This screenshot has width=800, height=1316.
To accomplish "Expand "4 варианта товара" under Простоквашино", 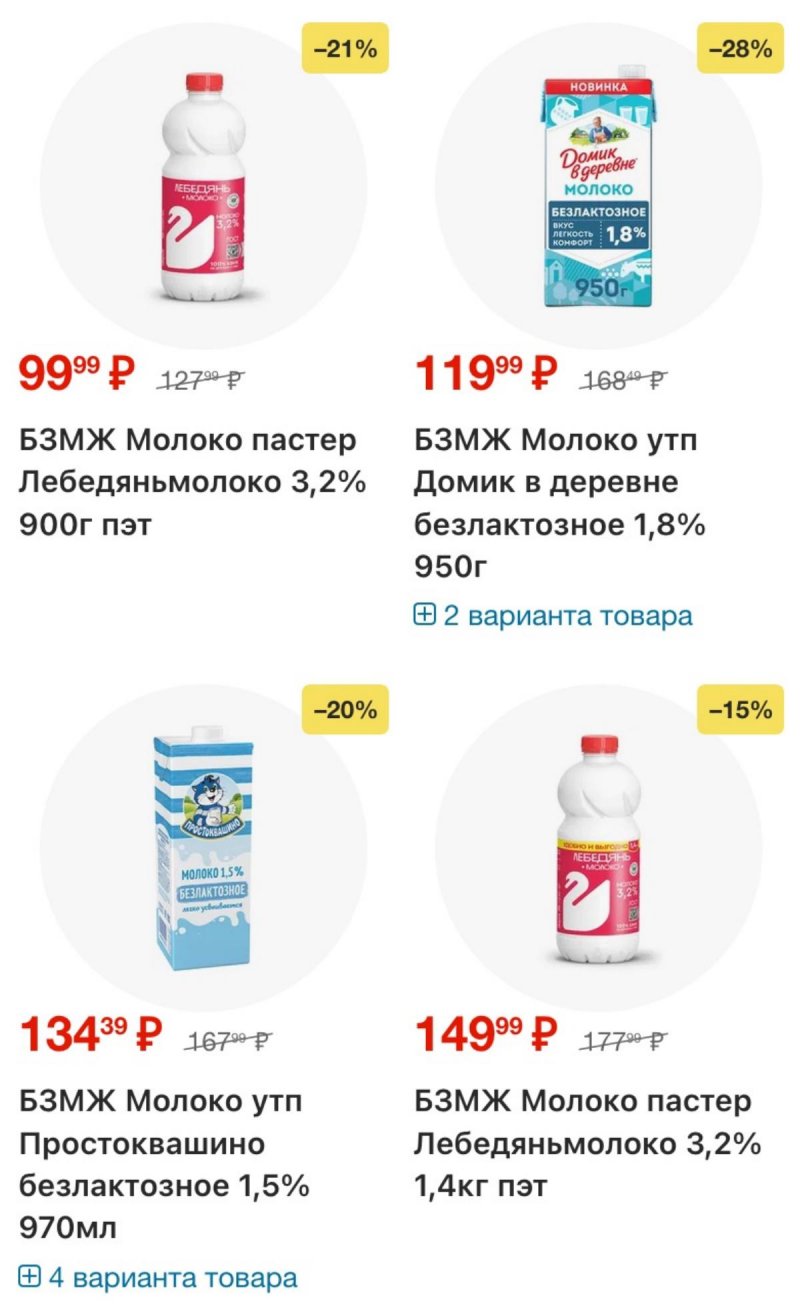I will tap(158, 1277).
